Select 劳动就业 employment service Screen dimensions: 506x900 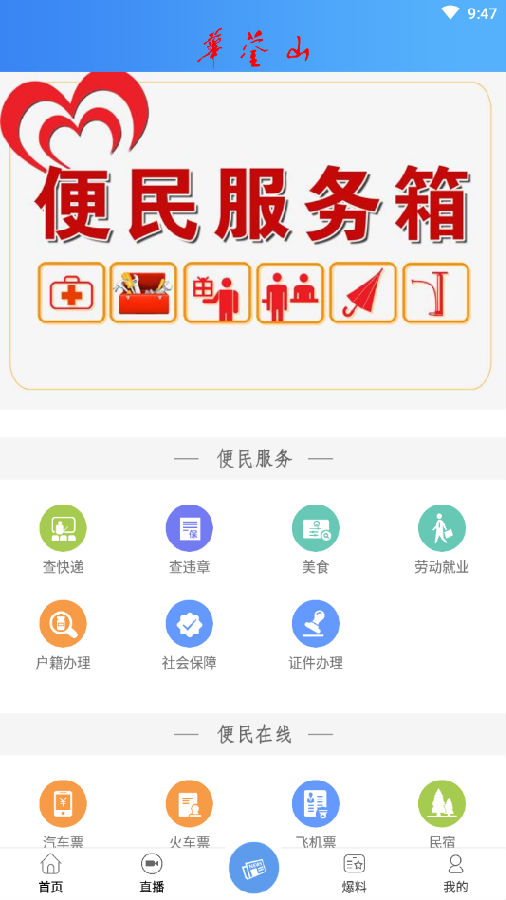coord(442,540)
